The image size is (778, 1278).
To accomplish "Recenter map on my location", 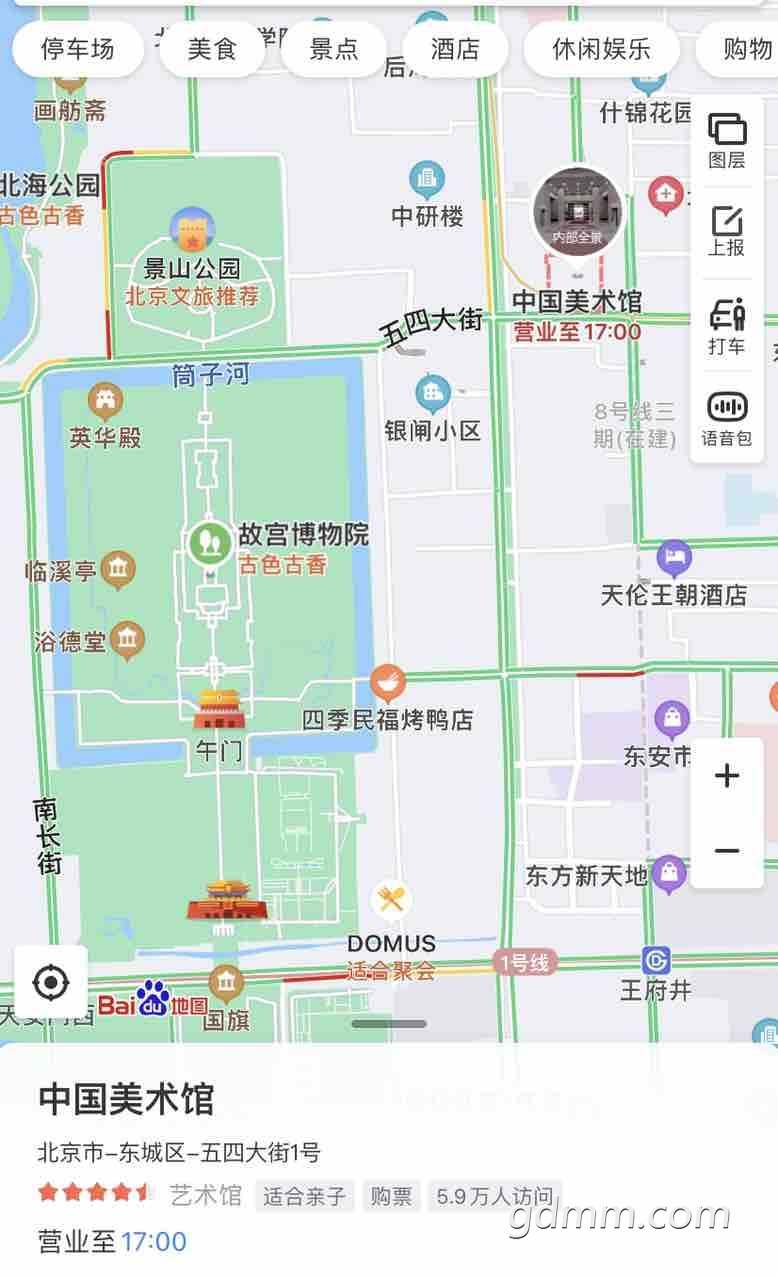I will (x=51, y=982).
